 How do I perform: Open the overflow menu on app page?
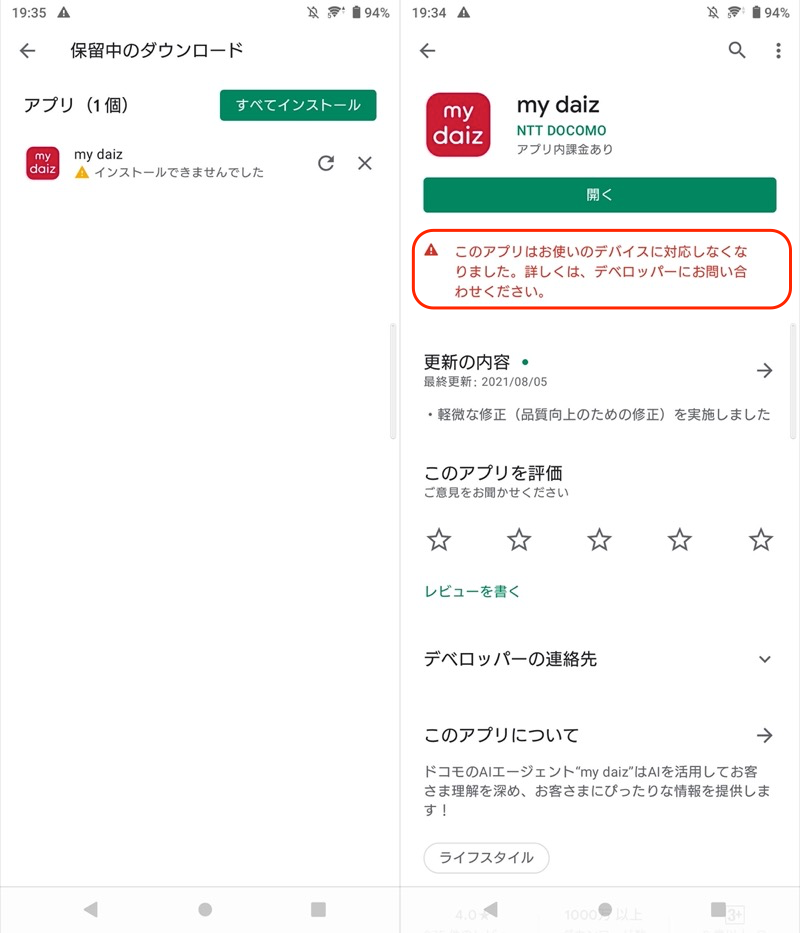point(778,51)
